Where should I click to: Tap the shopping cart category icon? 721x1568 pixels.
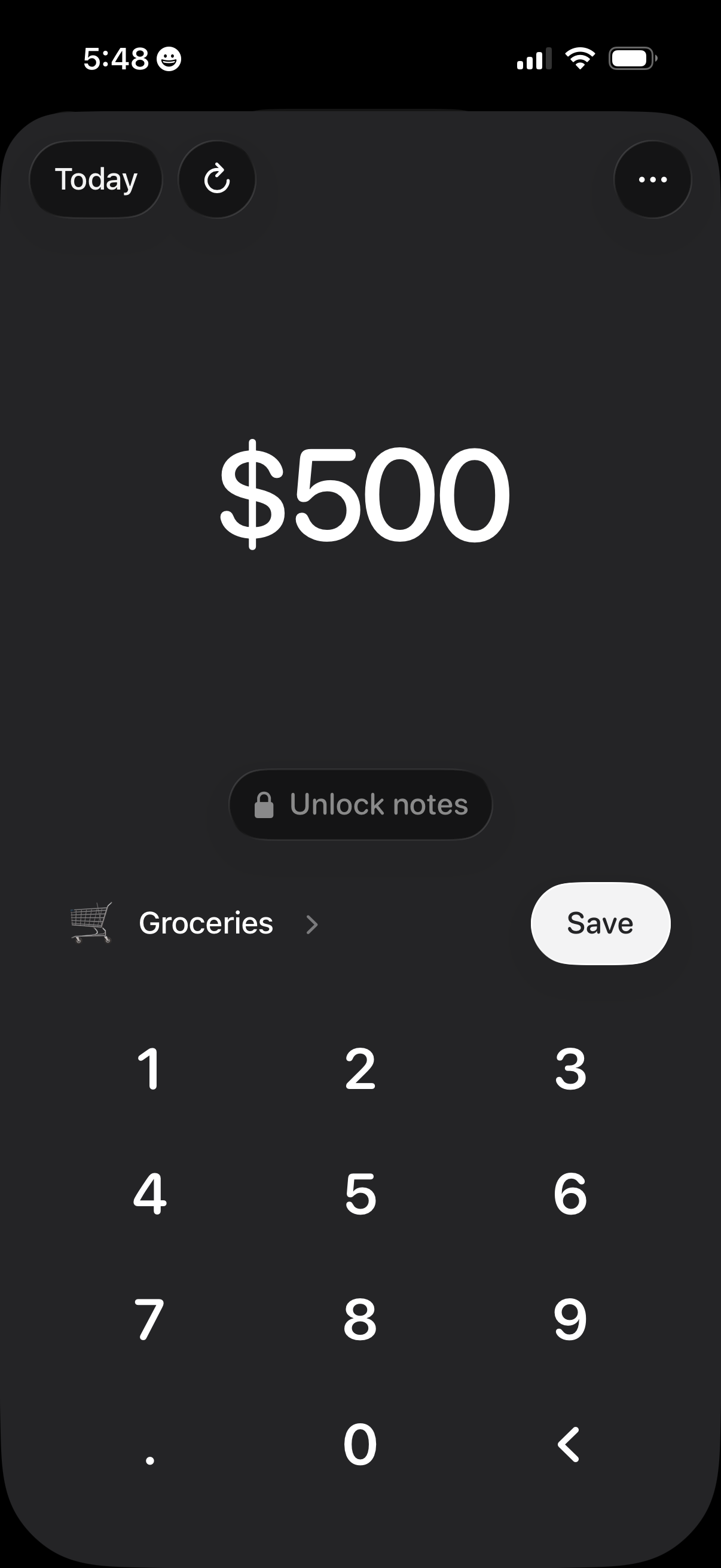(x=90, y=923)
